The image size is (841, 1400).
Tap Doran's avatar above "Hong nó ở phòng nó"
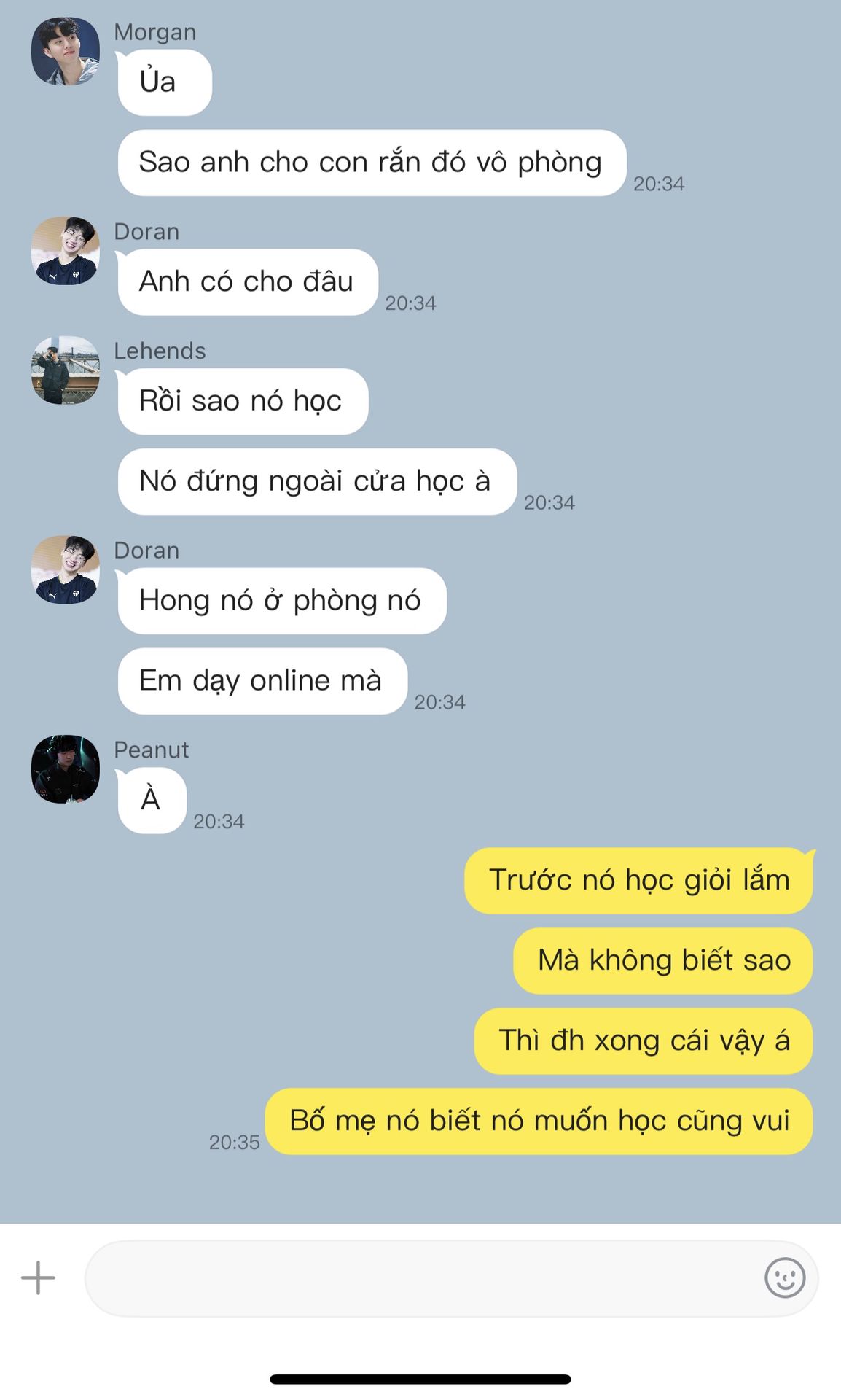(66, 569)
